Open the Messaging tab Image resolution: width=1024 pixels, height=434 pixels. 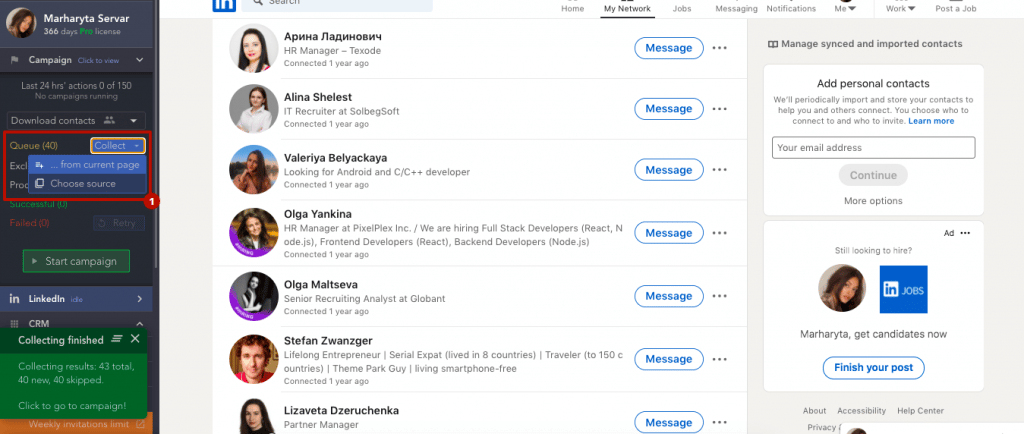[736, 8]
